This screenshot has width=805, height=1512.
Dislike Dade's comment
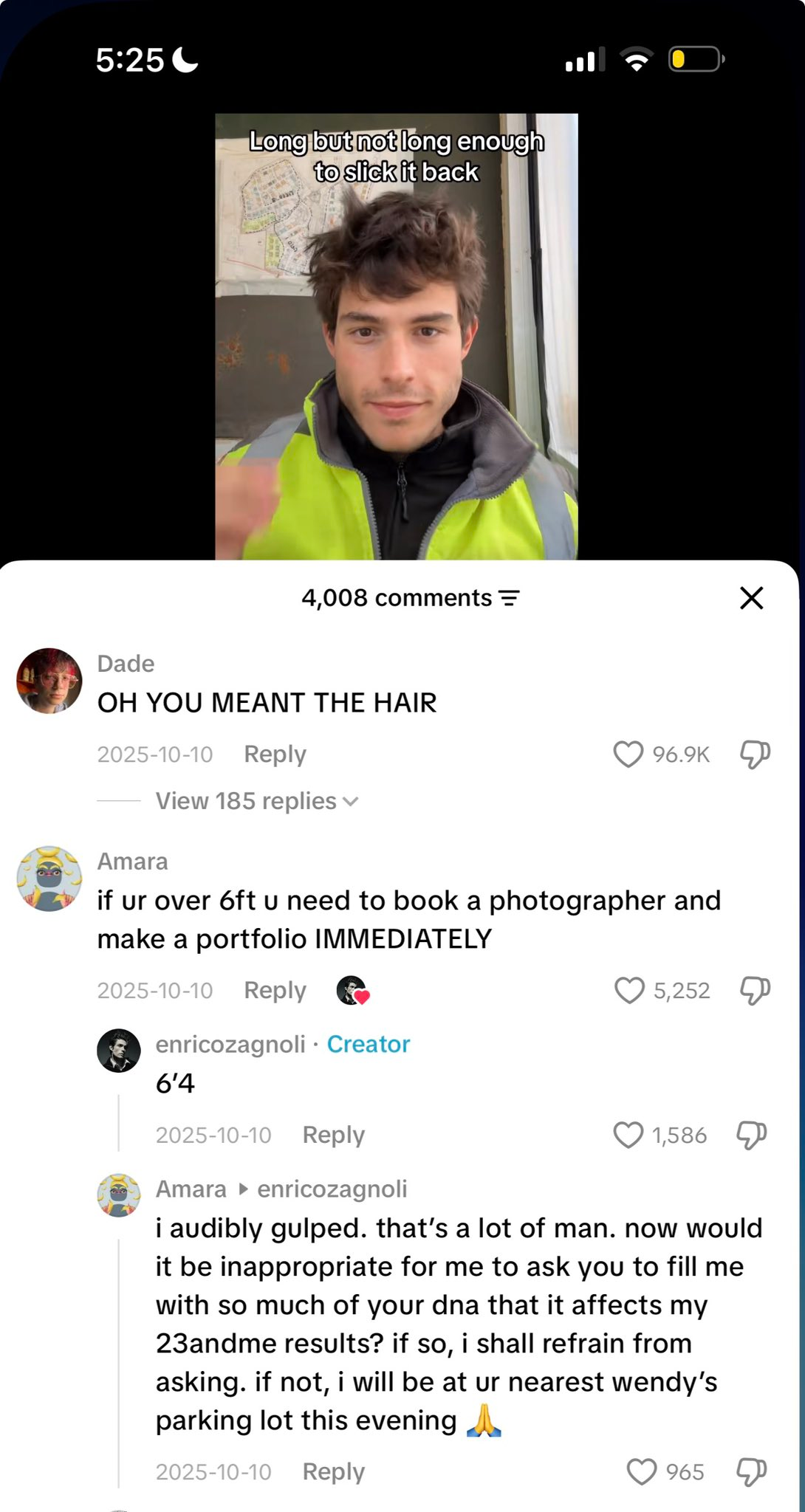click(x=755, y=755)
